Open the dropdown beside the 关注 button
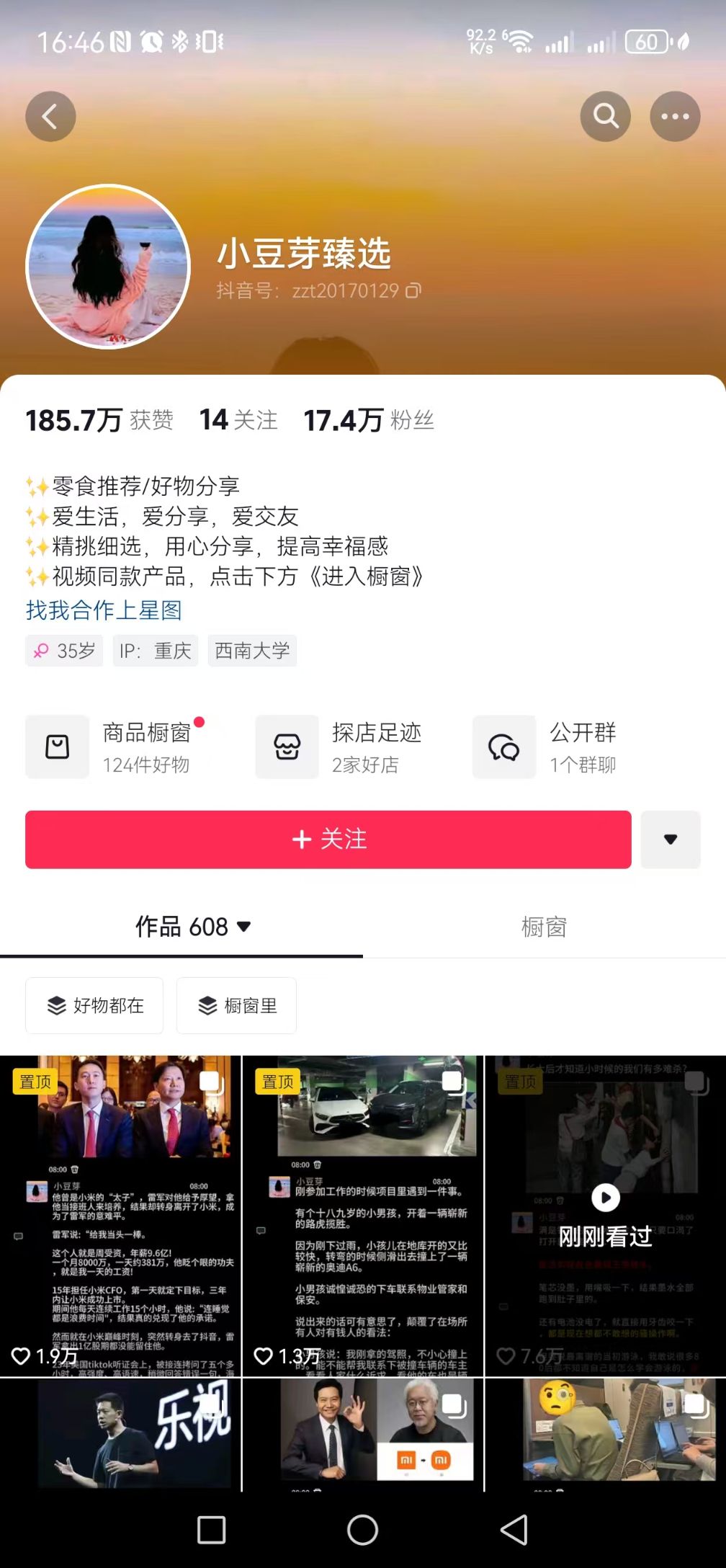 671,839
